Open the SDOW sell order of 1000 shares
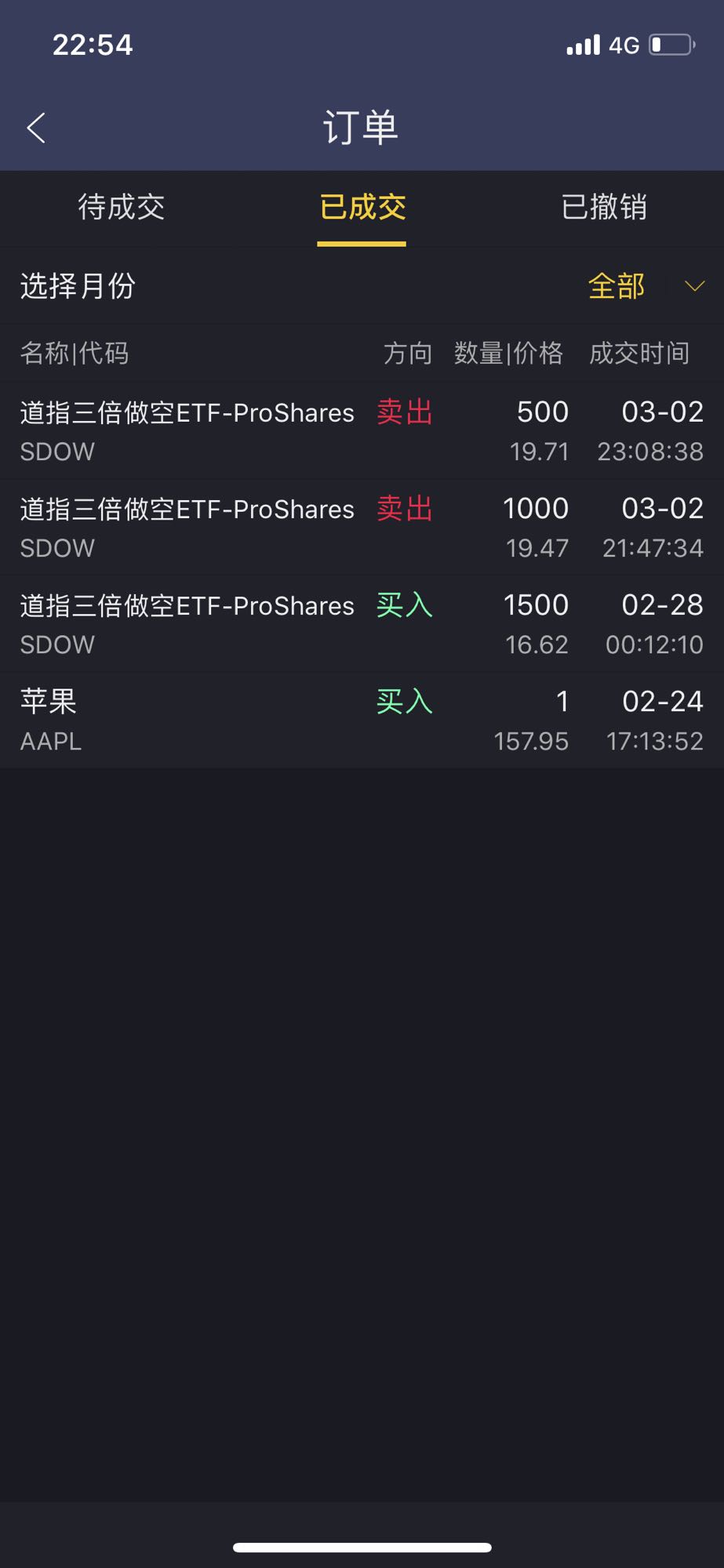The image size is (724, 1568). pyautogui.click(x=362, y=528)
